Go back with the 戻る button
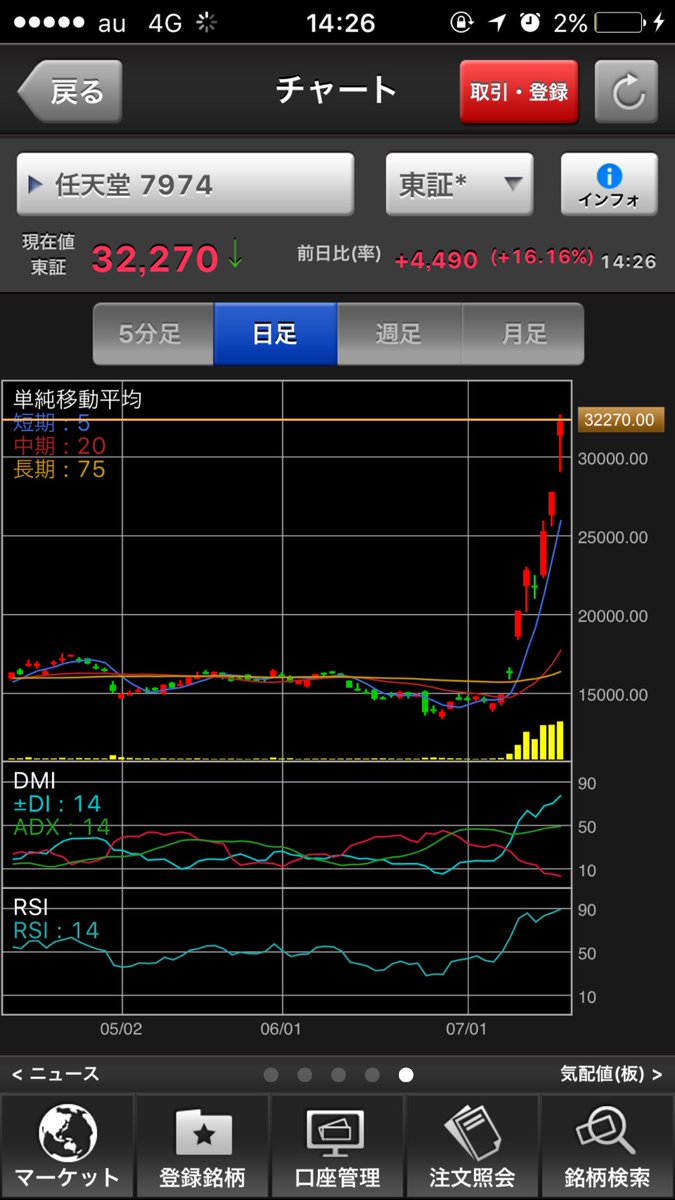Image resolution: width=675 pixels, height=1200 pixels. (70, 92)
